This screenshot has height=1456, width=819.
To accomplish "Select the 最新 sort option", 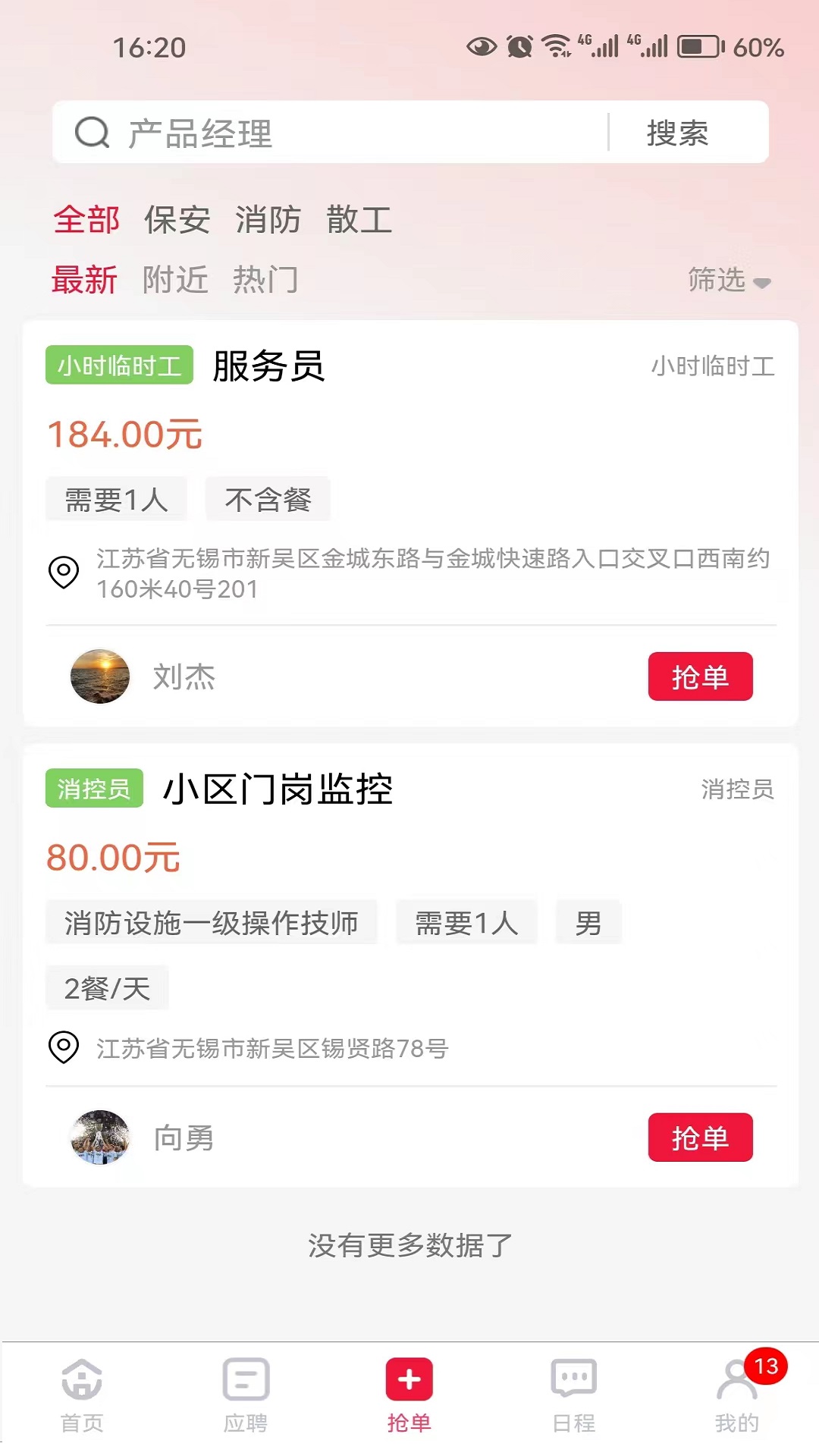I will 85,280.
